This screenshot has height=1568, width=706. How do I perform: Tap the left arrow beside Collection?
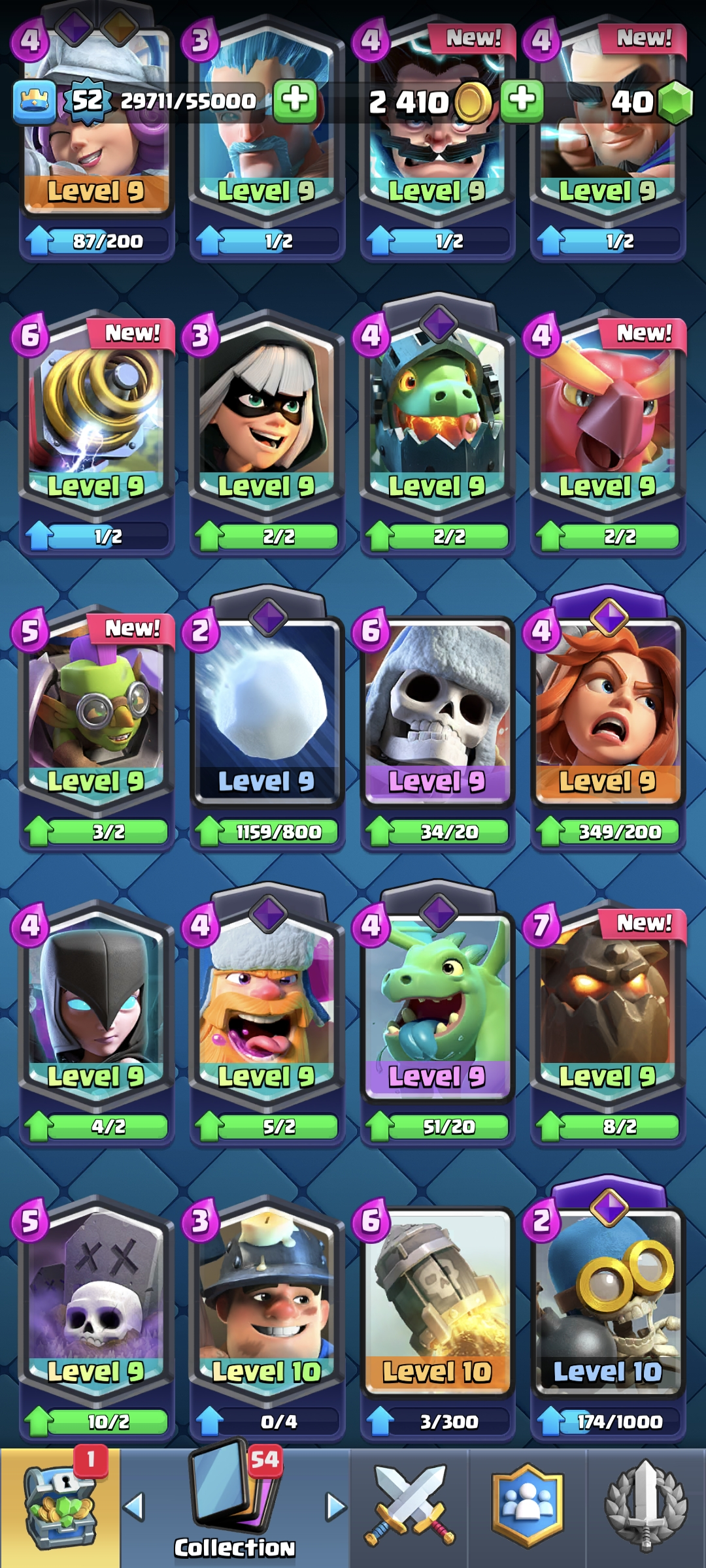[134, 1507]
